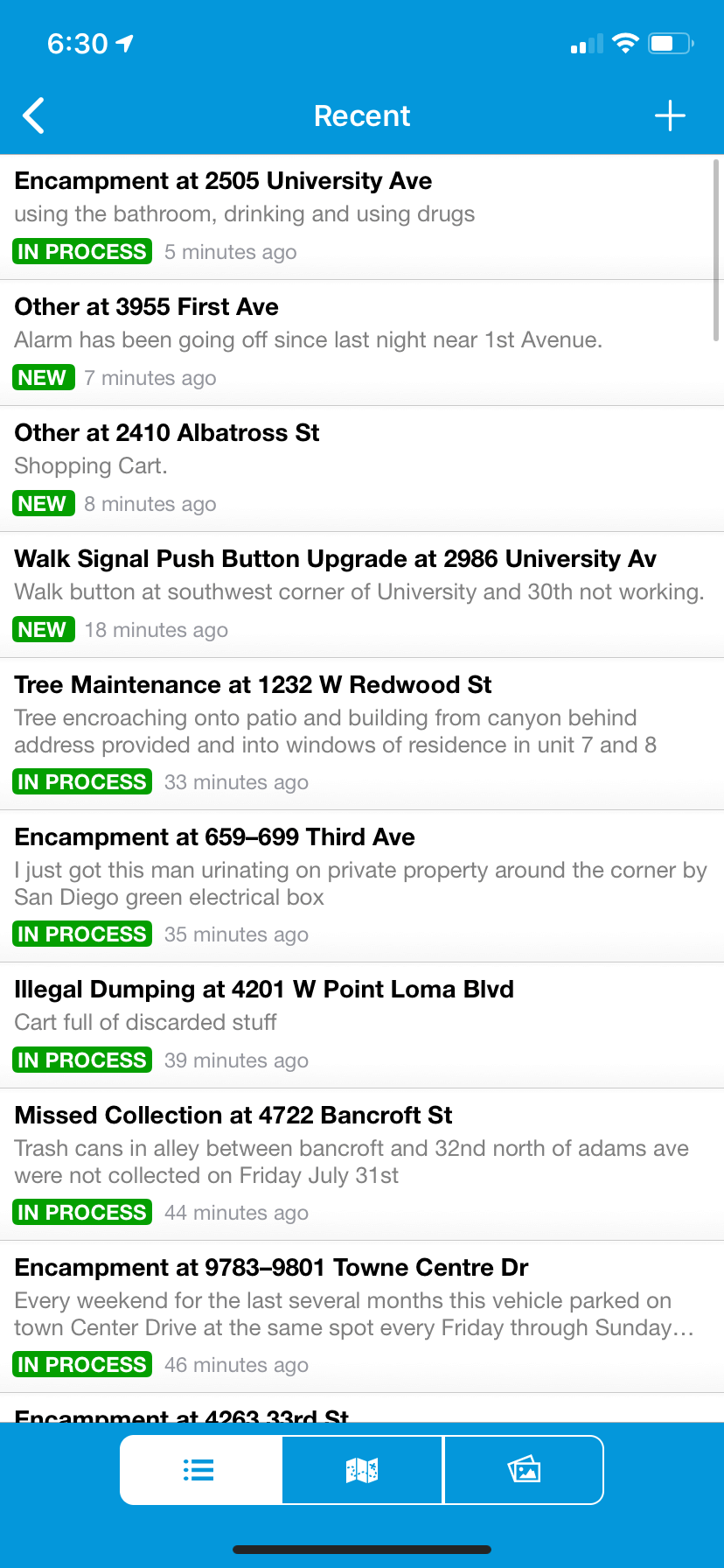Go back using the top-left arrow
The height and width of the screenshot is (1568, 724).
point(34,115)
